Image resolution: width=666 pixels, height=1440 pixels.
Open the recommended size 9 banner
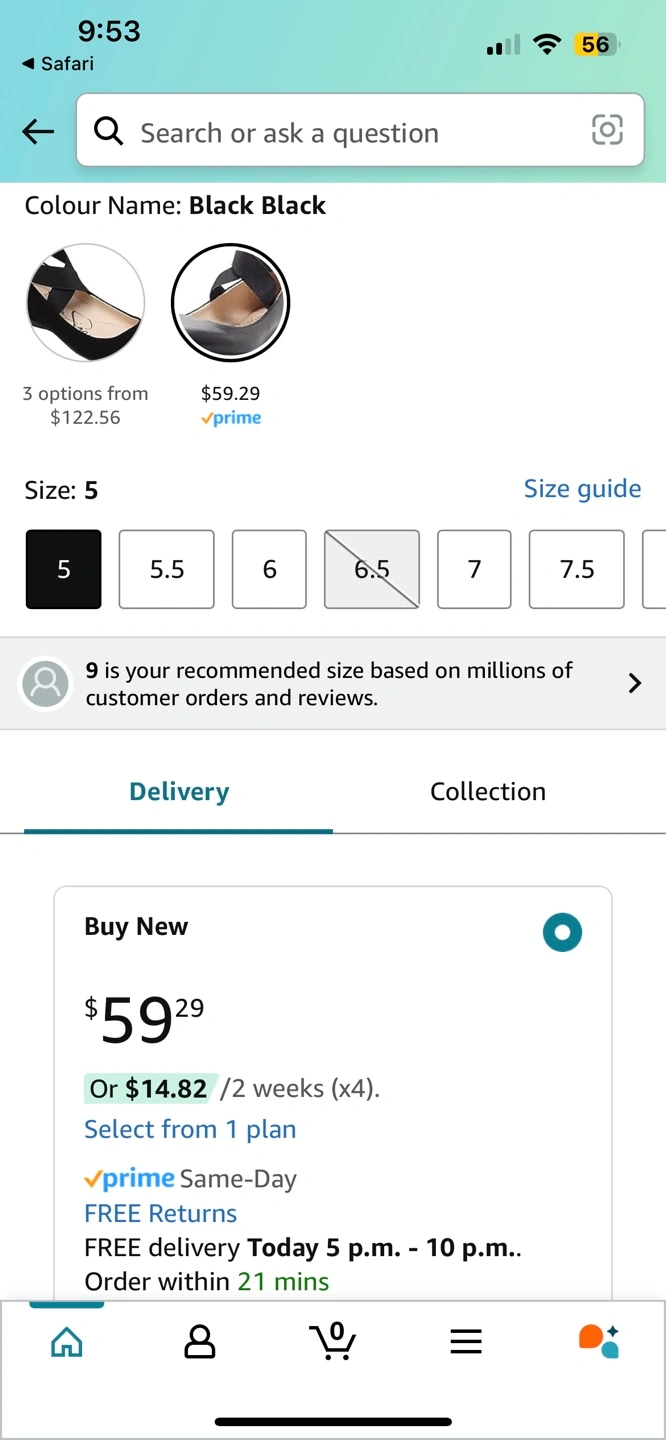pyautogui.click(x=333, y=684)
